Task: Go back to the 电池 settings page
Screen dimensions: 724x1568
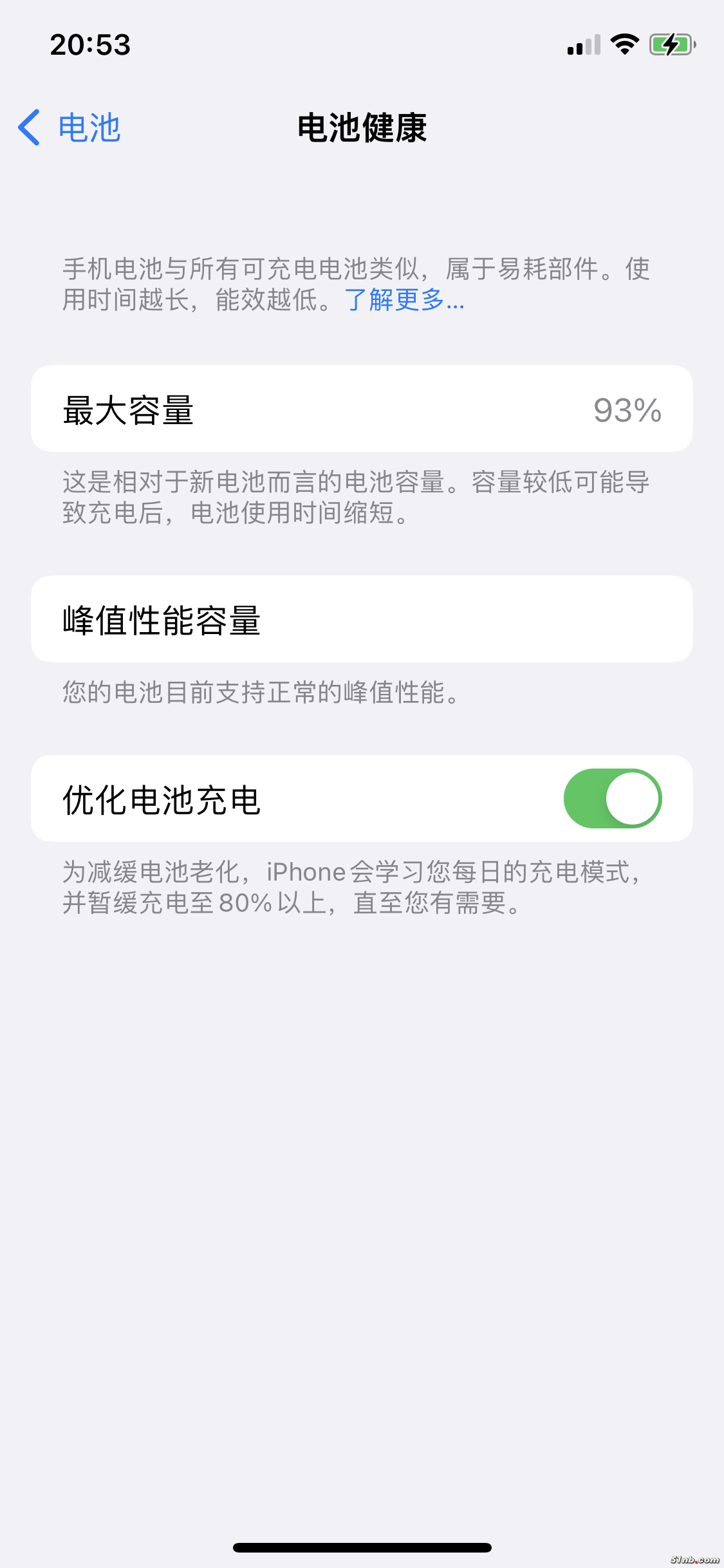Action: coord(69,127)
